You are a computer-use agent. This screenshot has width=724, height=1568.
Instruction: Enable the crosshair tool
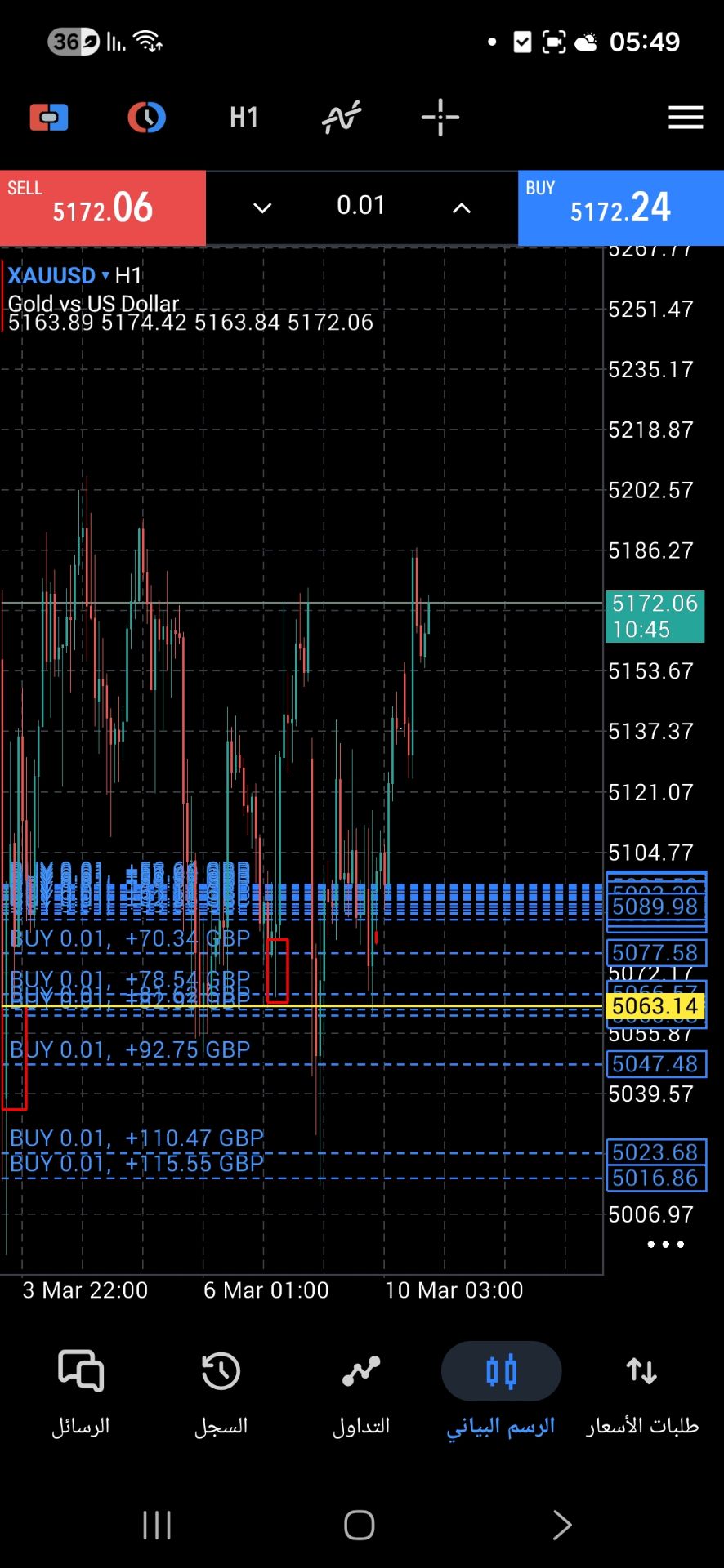pos(440,118)
